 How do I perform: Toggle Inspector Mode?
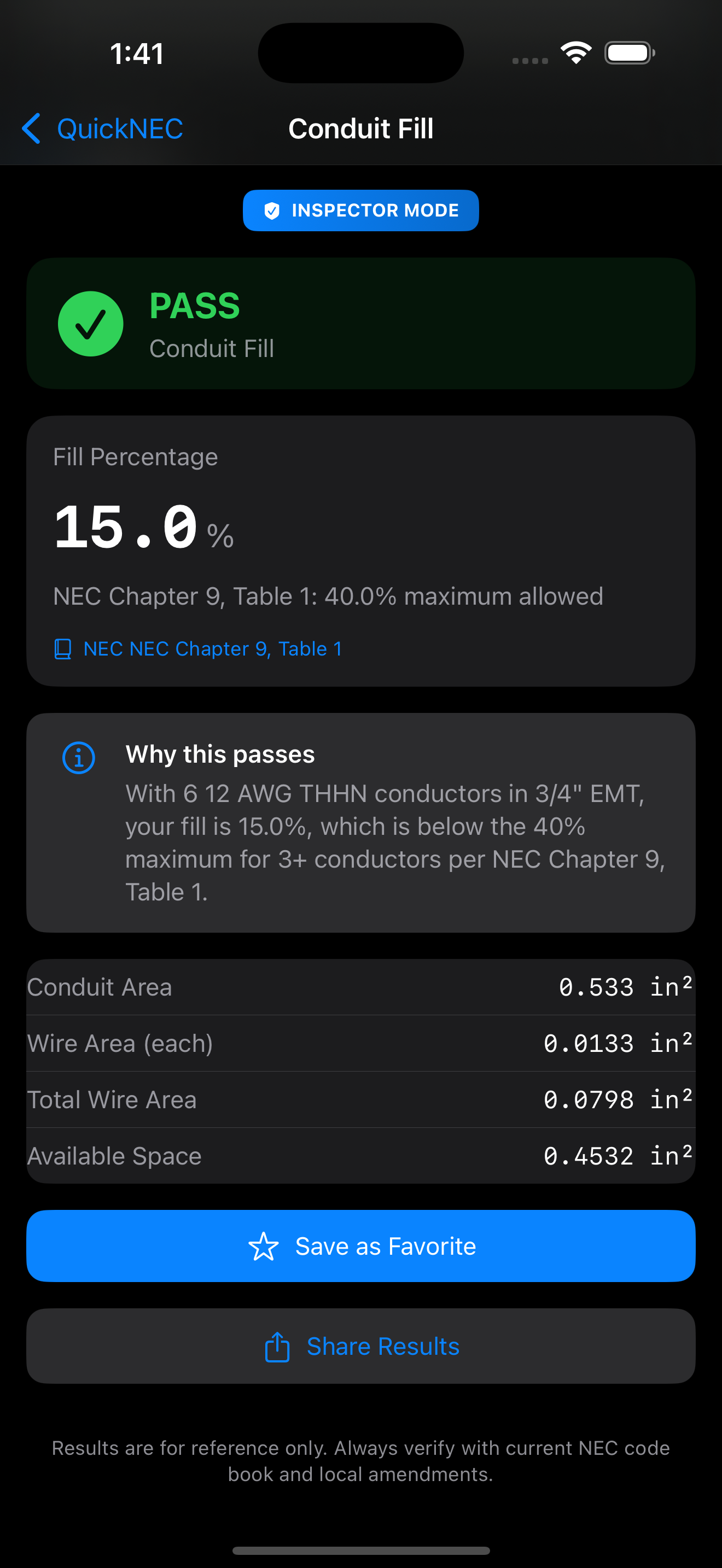pyautogui.click(x=361, y=210)
